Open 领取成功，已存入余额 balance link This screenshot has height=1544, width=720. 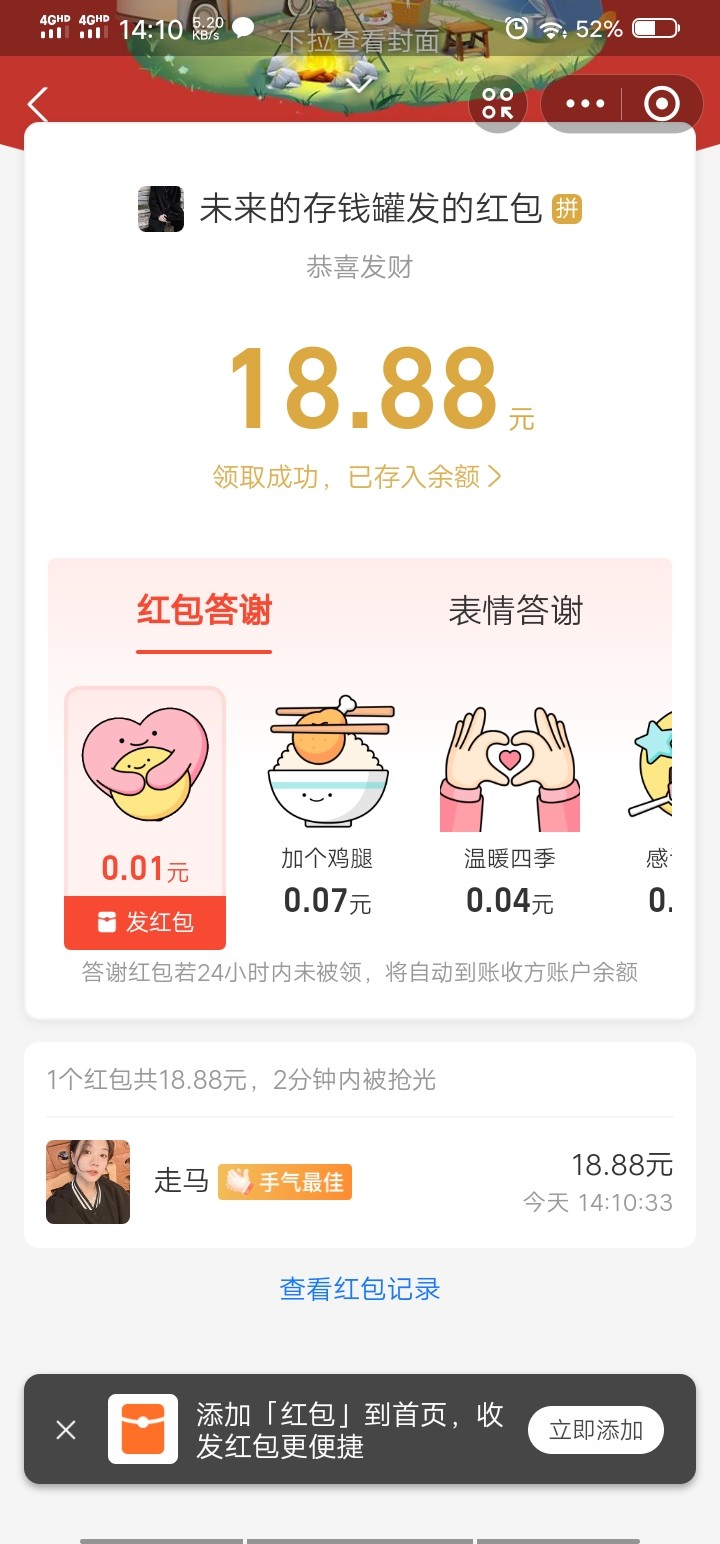(x=358, y=477)
